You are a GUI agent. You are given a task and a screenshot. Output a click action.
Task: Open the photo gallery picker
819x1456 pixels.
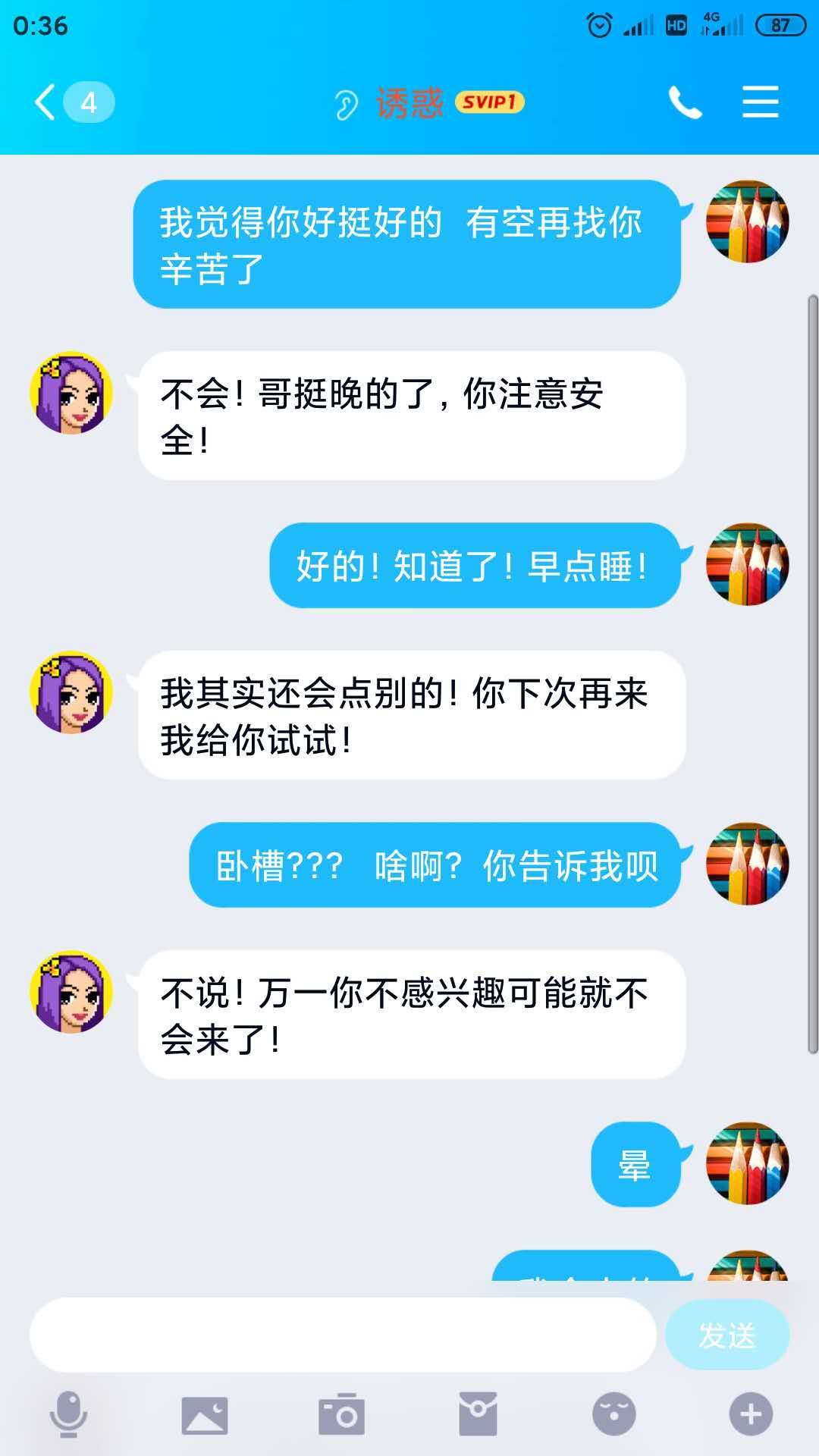coord(205,1414)
